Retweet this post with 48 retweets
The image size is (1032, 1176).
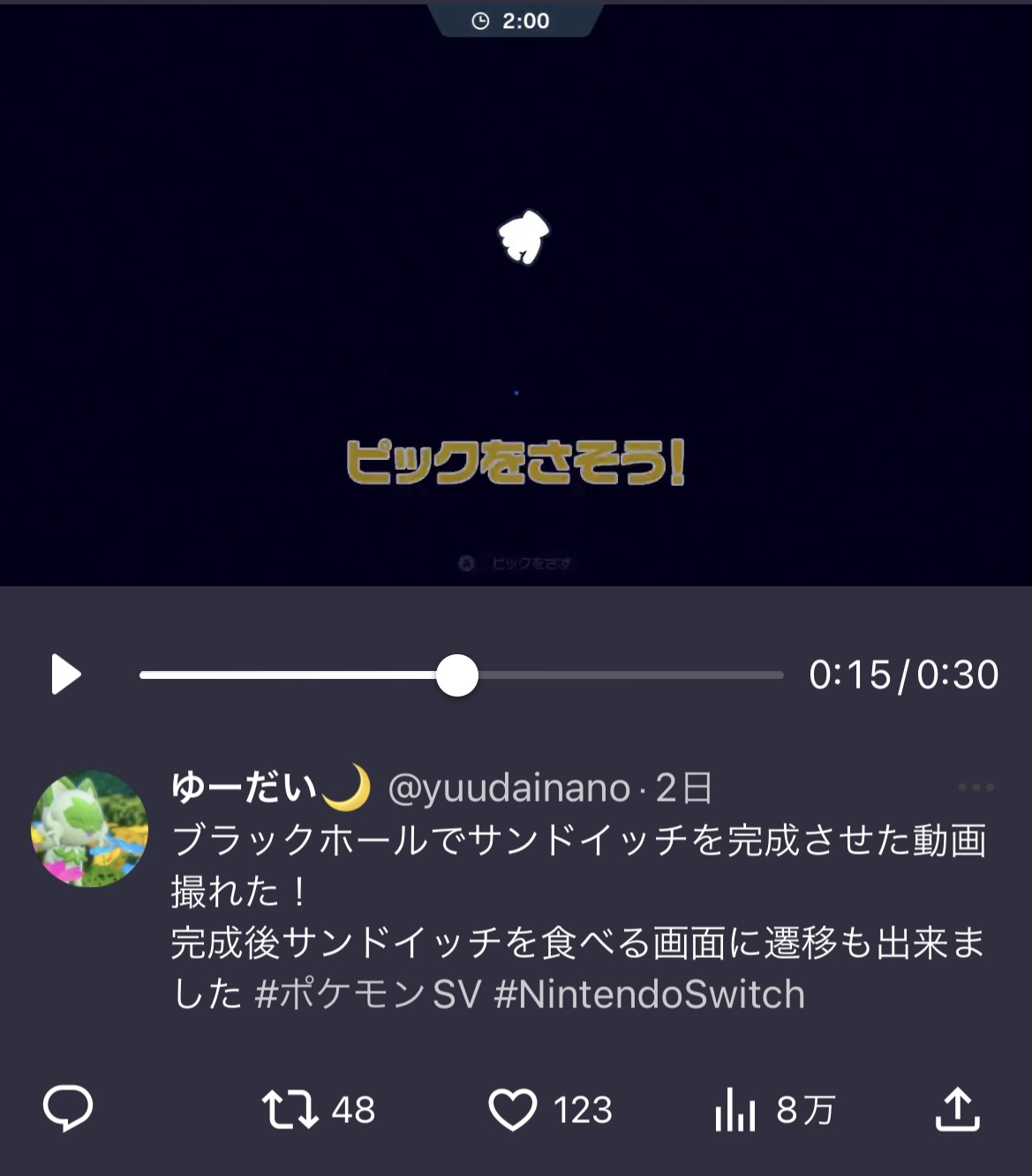click(x=290, y=1110)
